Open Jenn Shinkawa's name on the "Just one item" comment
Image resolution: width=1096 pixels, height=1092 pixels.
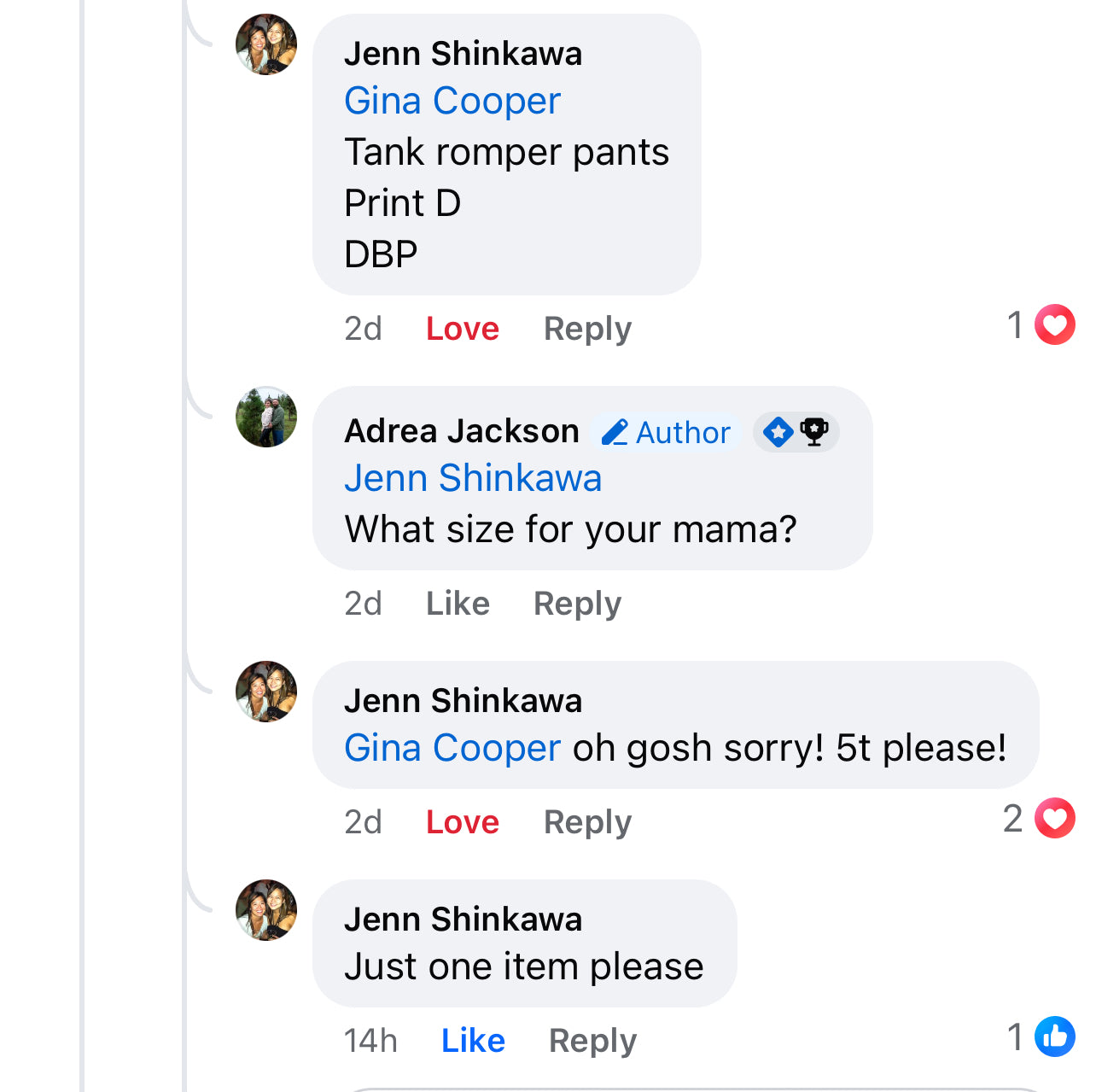[463, 920]
